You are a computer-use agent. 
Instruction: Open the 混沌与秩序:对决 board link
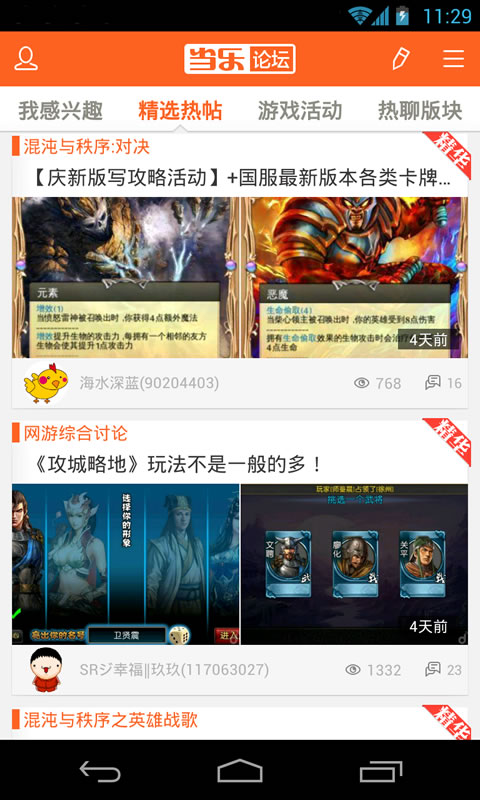pyautogui.click(x=87, y=146)
